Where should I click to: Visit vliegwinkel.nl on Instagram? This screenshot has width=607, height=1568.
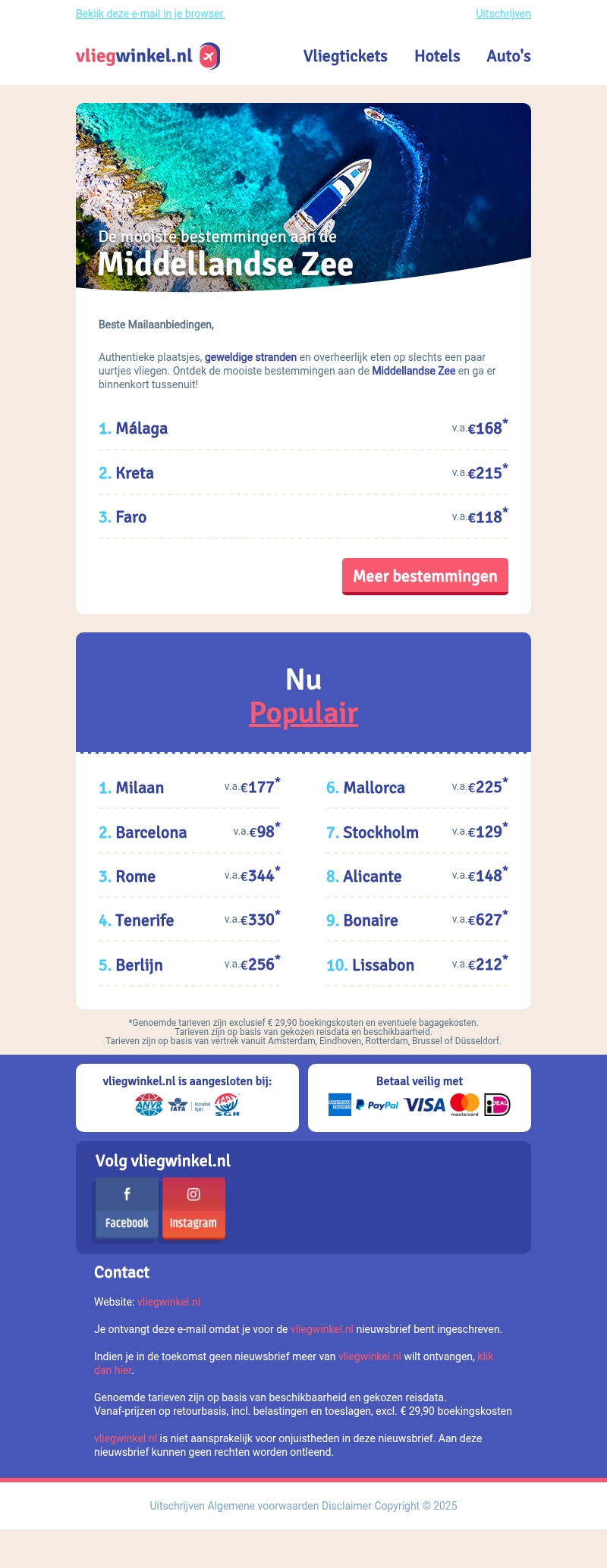click(193, 1208)
